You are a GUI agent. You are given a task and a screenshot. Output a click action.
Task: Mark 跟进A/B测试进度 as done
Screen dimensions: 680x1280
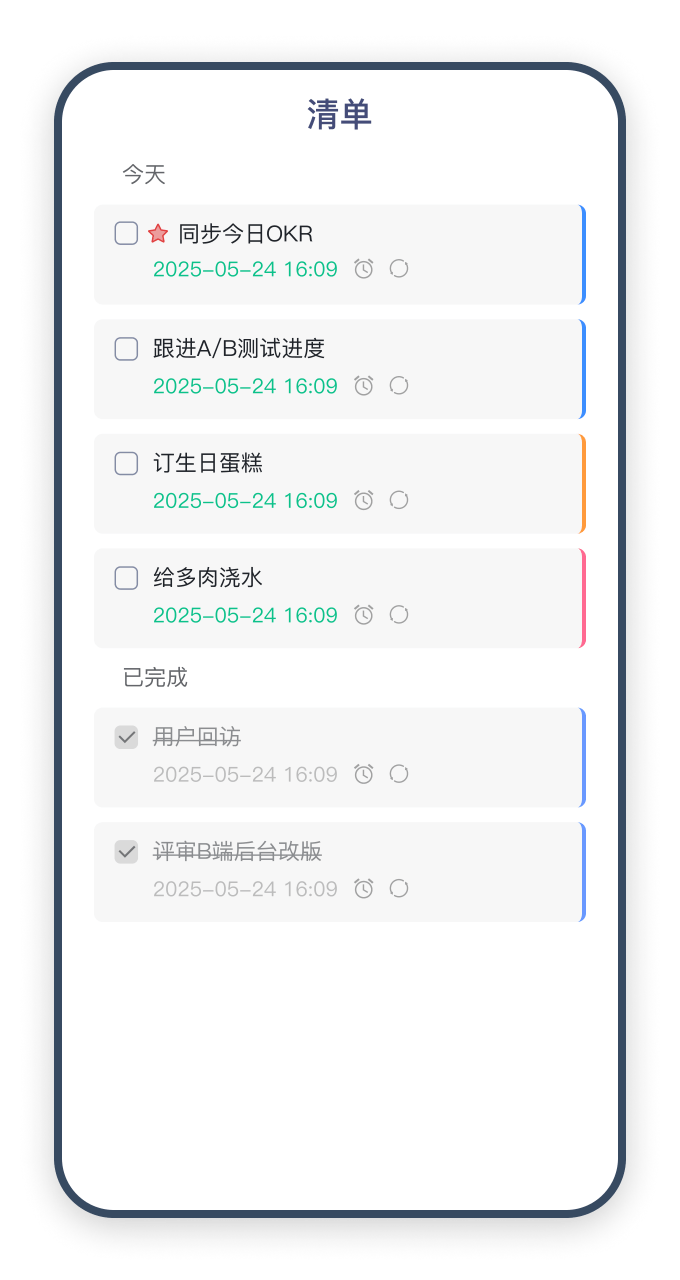coord(126,349)
